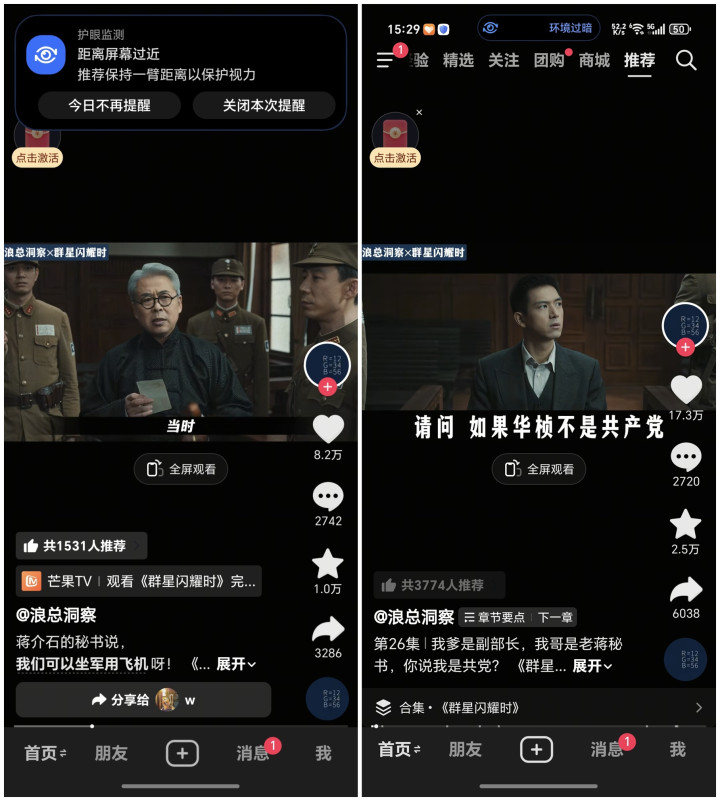Tap 分享给 w quick share button

(x=143, y=700)
